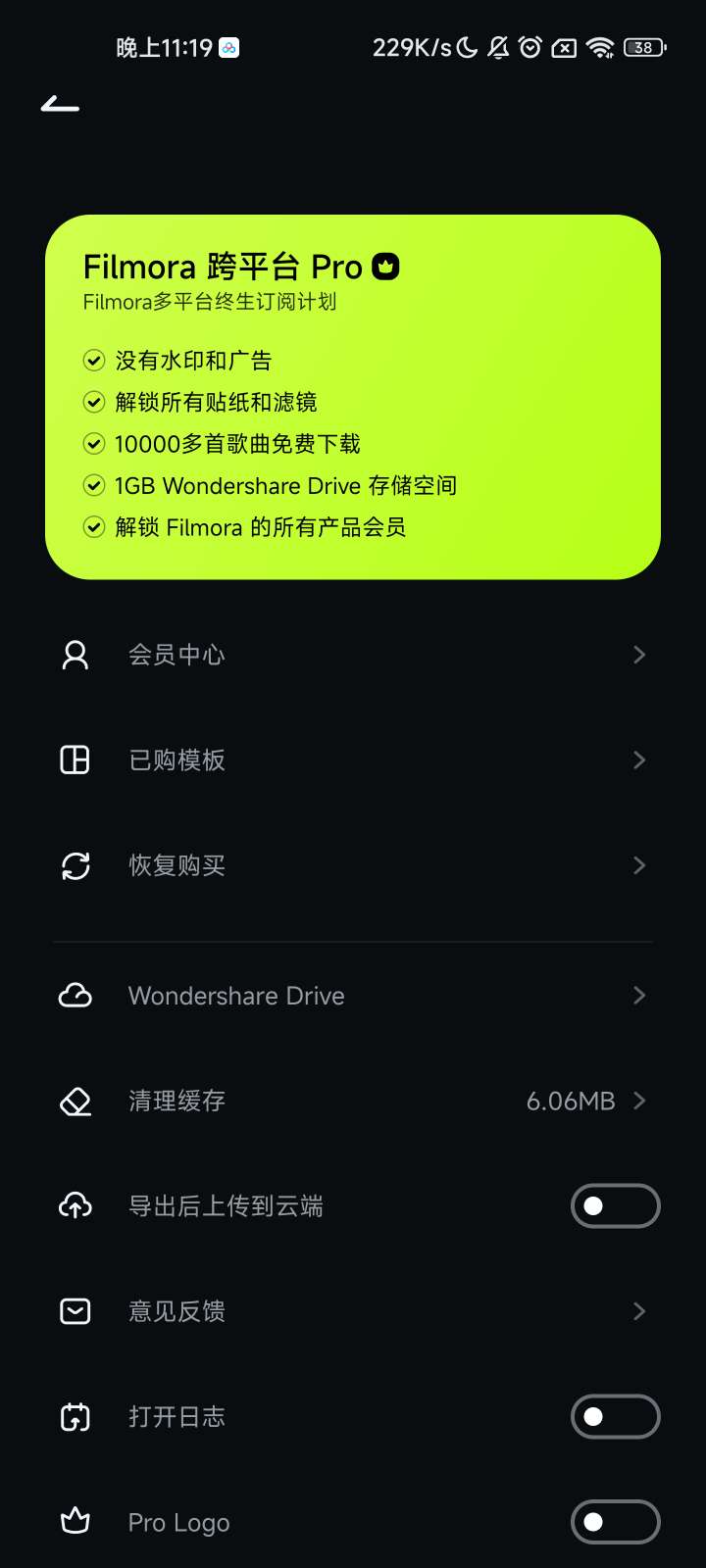Open 会员中心

tap(352, 655)
